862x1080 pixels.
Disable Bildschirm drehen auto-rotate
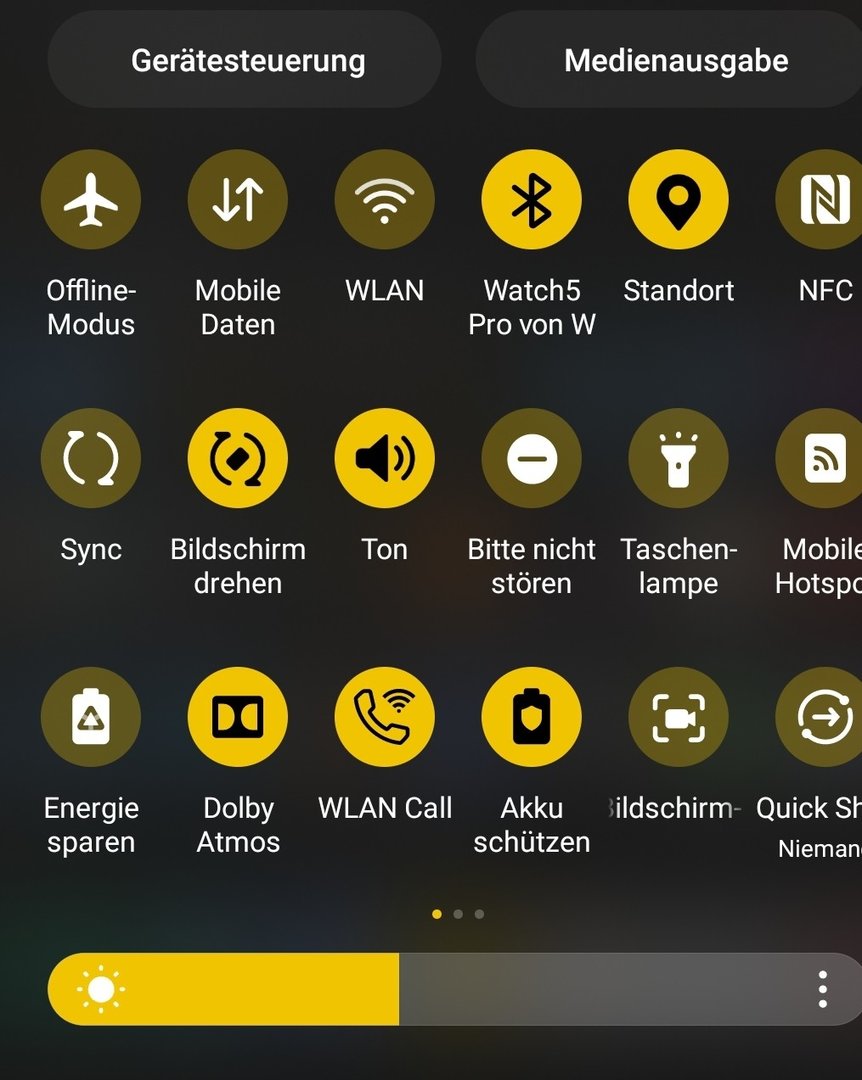(x=238, y=458)
